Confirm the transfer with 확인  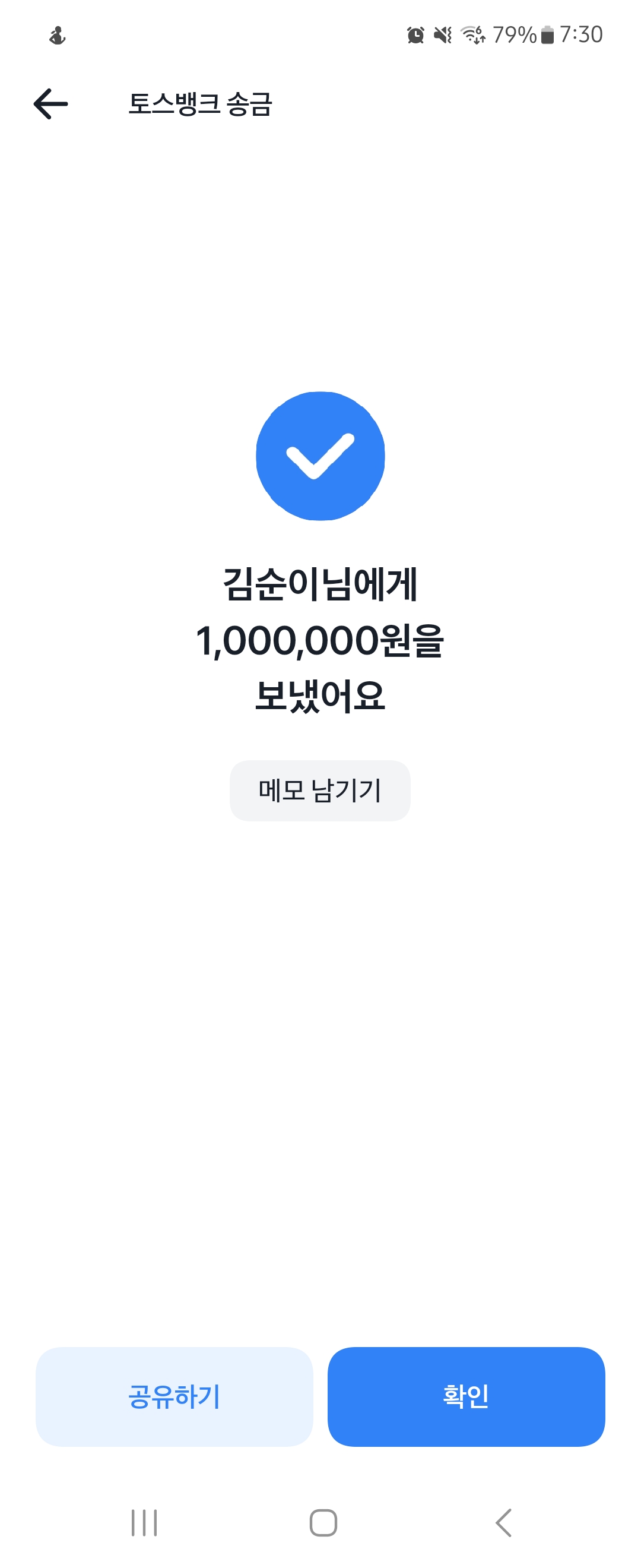466,1396
